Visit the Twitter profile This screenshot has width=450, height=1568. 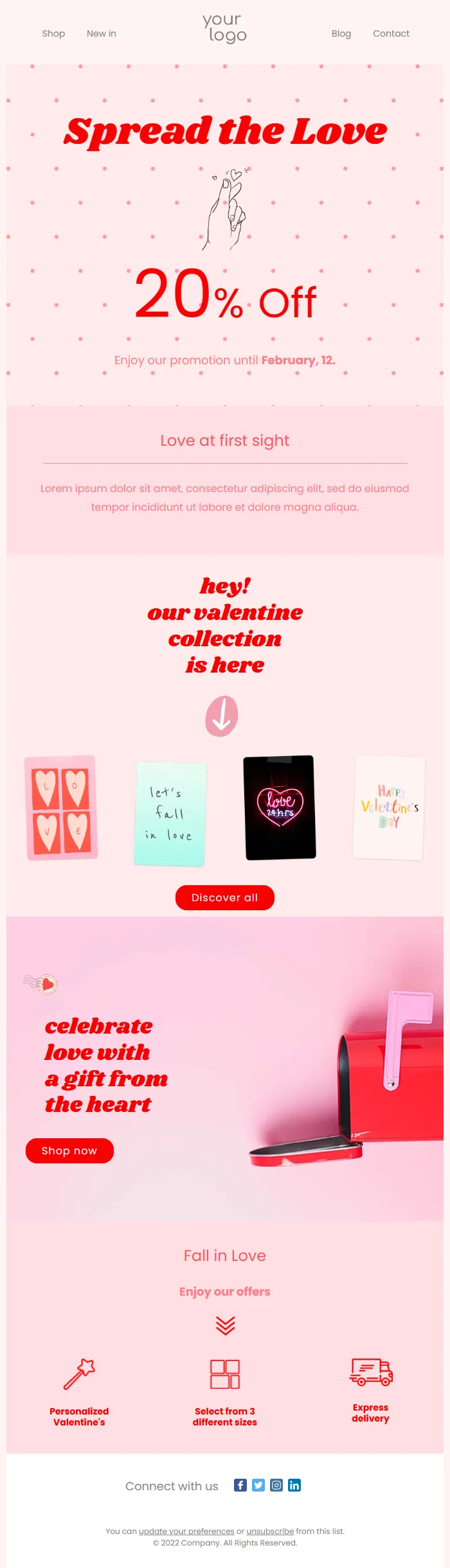(x=258, y=1485)
